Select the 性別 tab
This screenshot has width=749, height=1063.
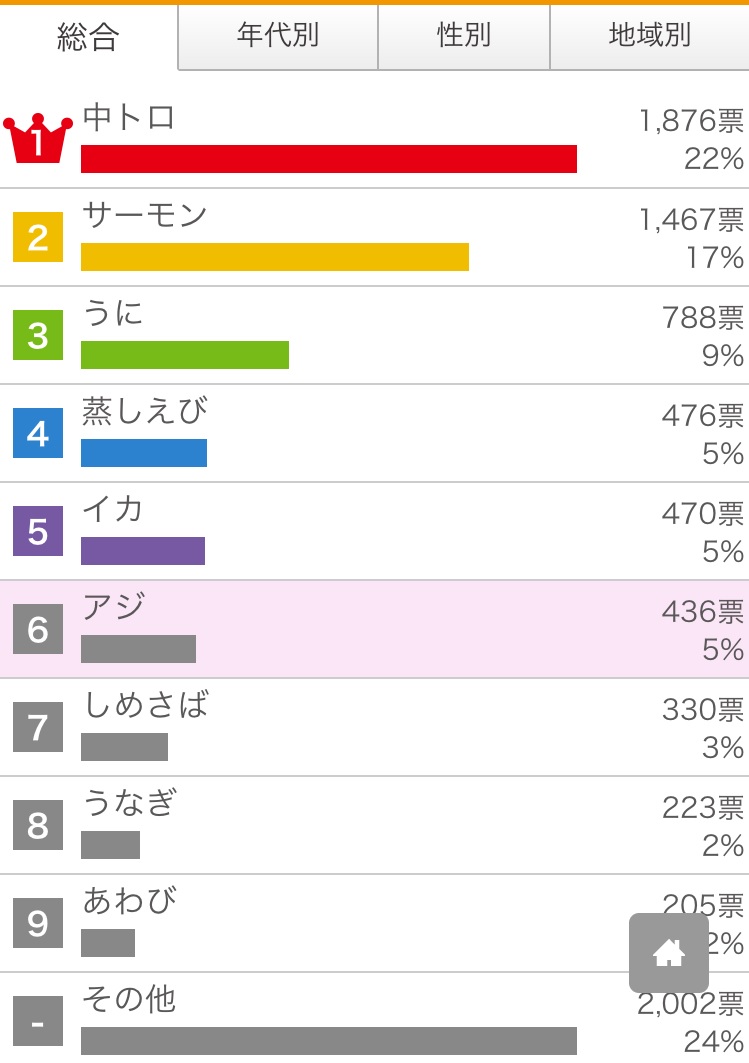[464, 37]
